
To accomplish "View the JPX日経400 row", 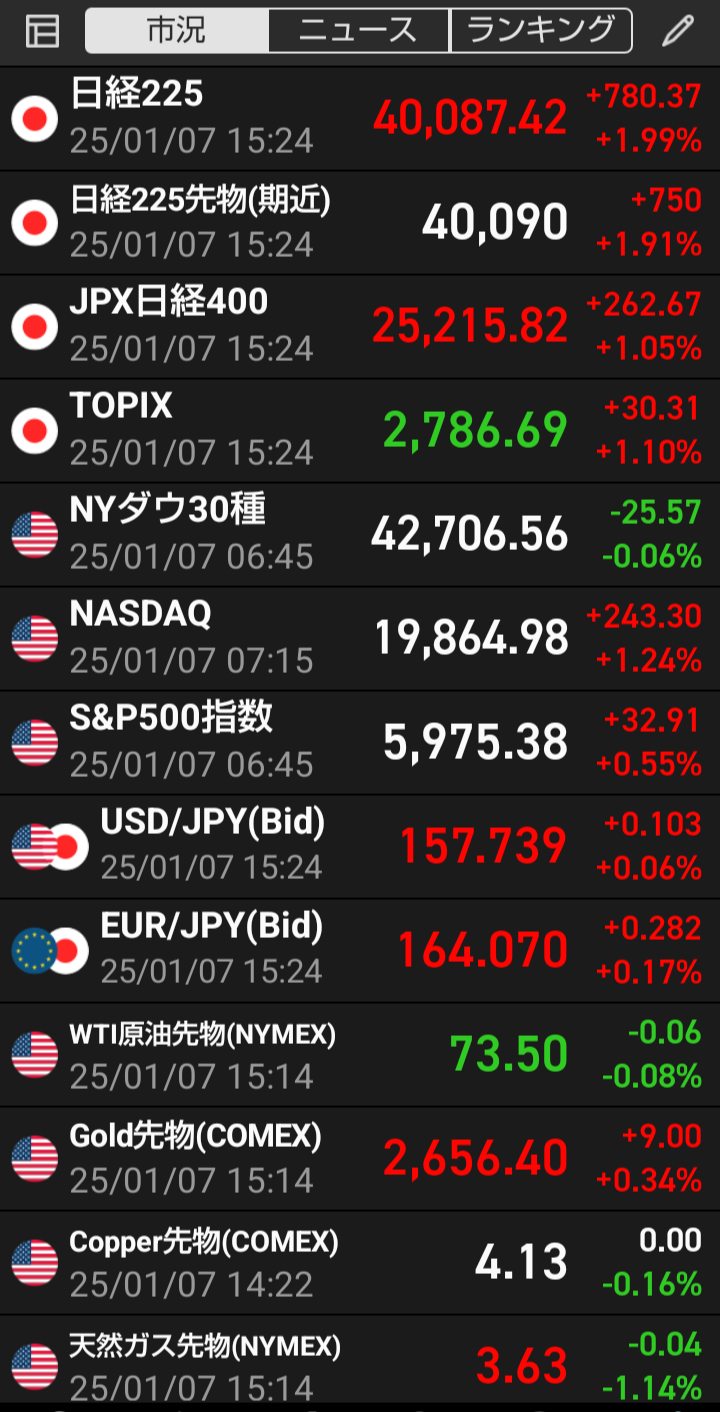I will 360,326.
